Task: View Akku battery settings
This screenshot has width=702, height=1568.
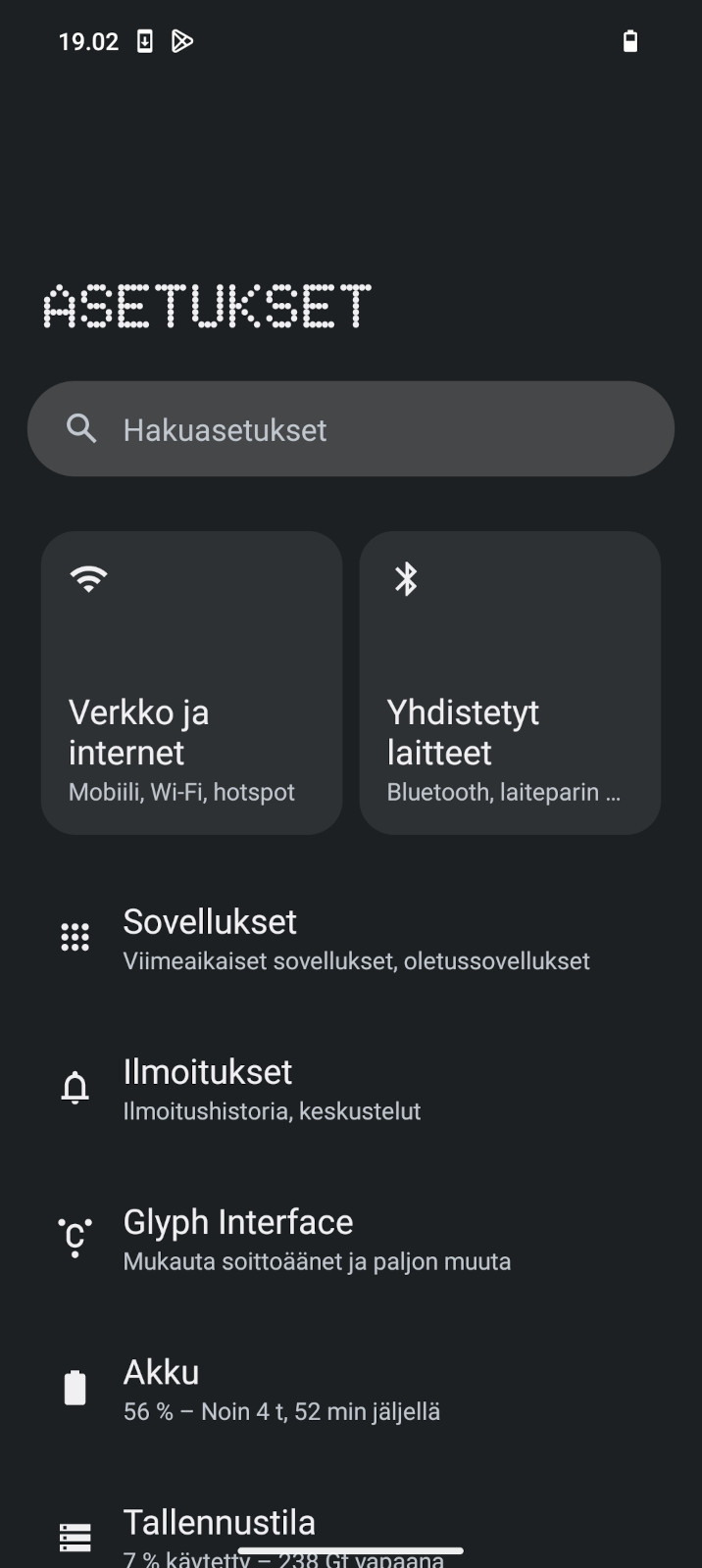Action: pos(351,1389)
